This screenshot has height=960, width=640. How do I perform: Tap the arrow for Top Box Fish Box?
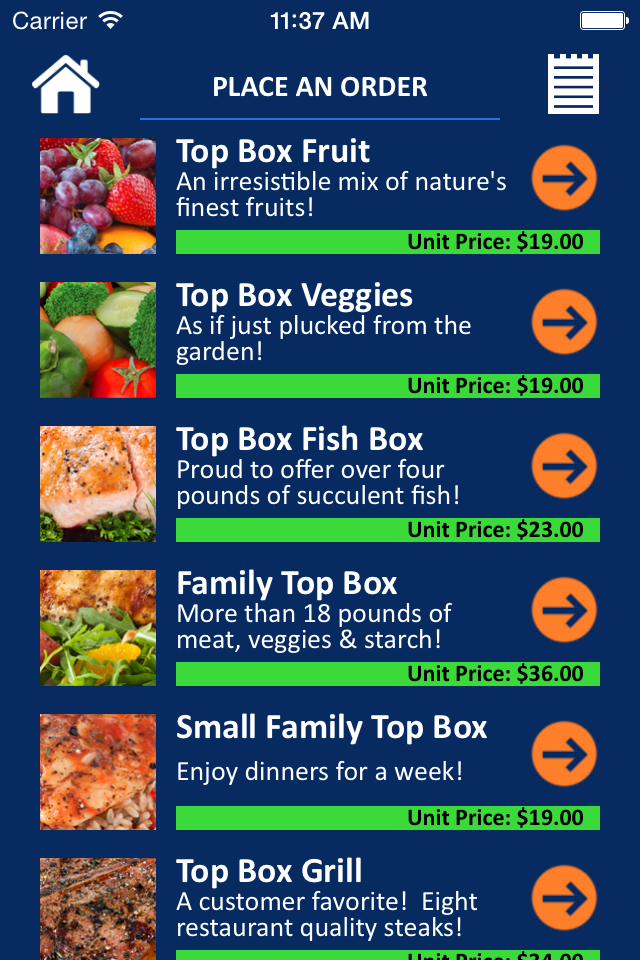pos(564,466)
